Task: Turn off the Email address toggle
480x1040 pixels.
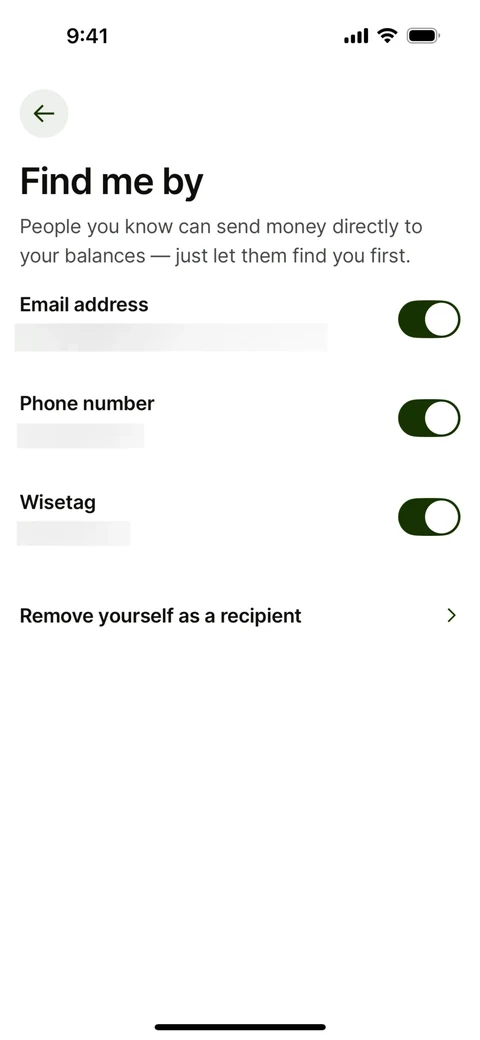Action: 429,319
